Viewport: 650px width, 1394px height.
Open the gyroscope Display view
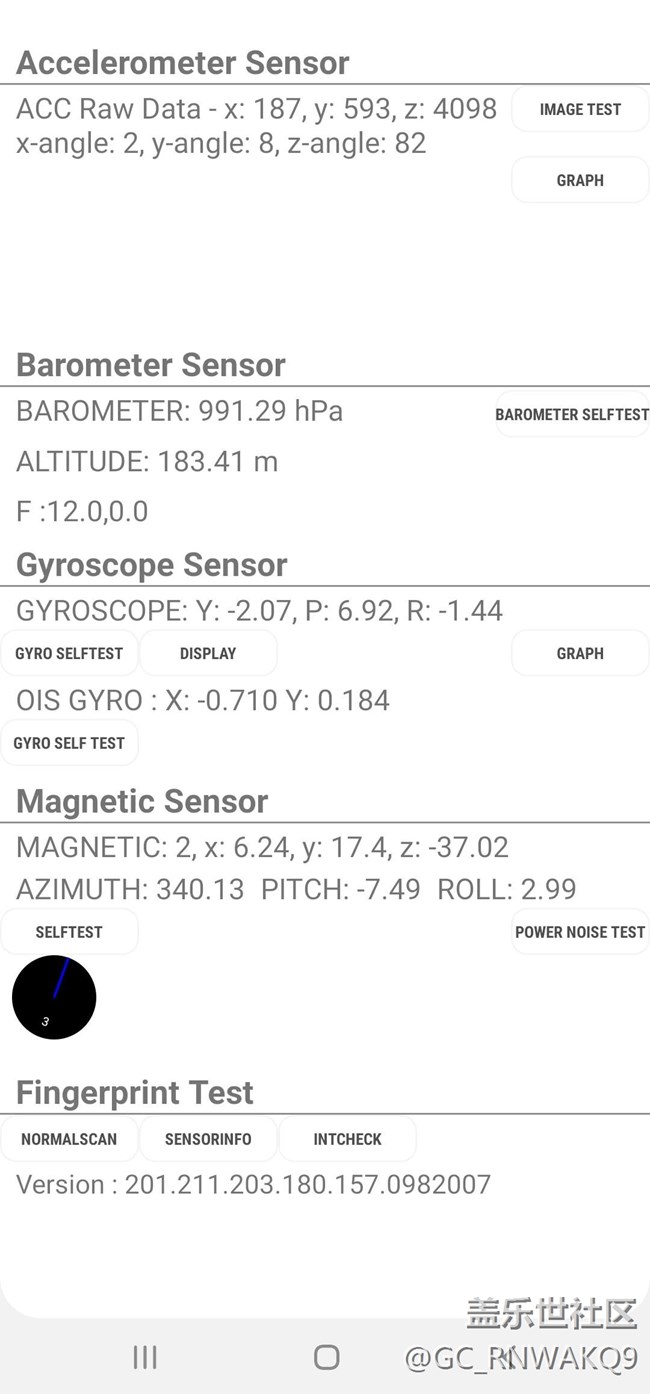[x=208, y=654]
